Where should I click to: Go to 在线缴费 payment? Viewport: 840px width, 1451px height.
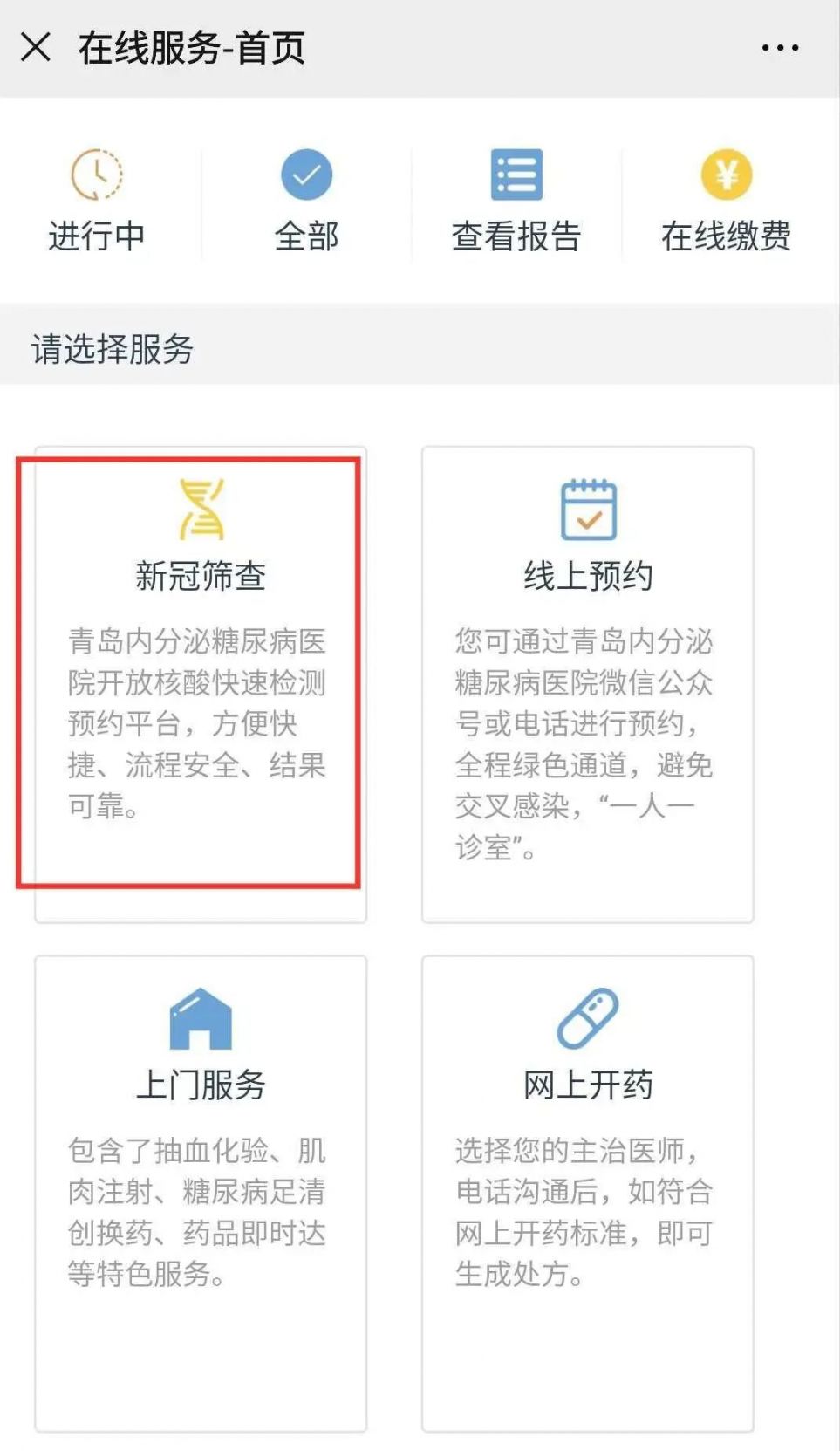click(726, 202)
